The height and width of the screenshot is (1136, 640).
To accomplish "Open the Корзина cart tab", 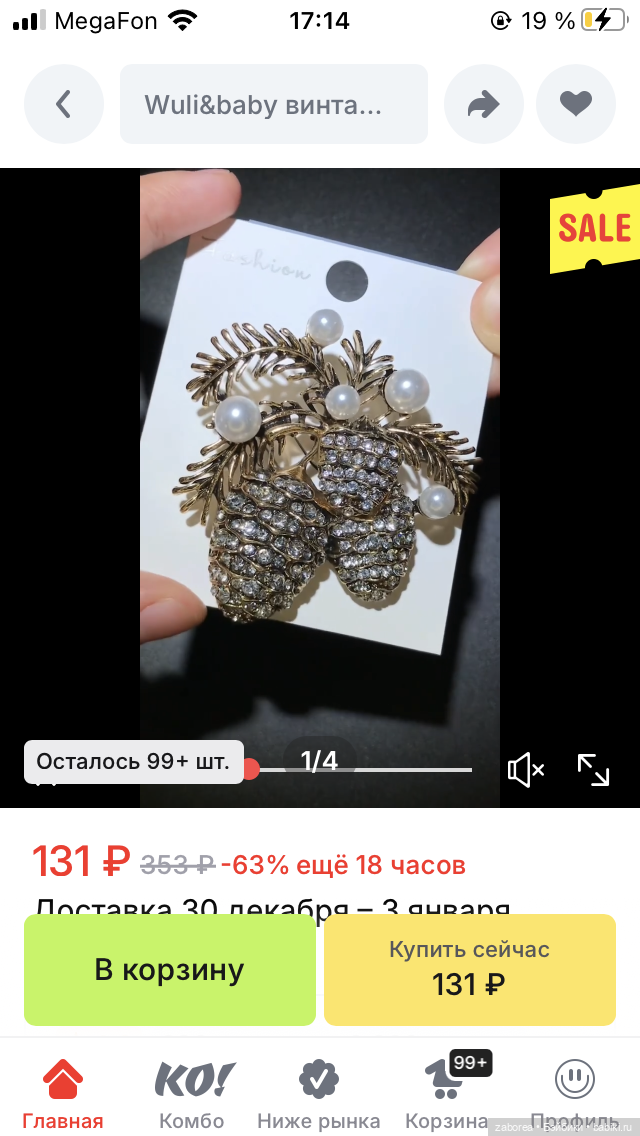I will 447,1092.
